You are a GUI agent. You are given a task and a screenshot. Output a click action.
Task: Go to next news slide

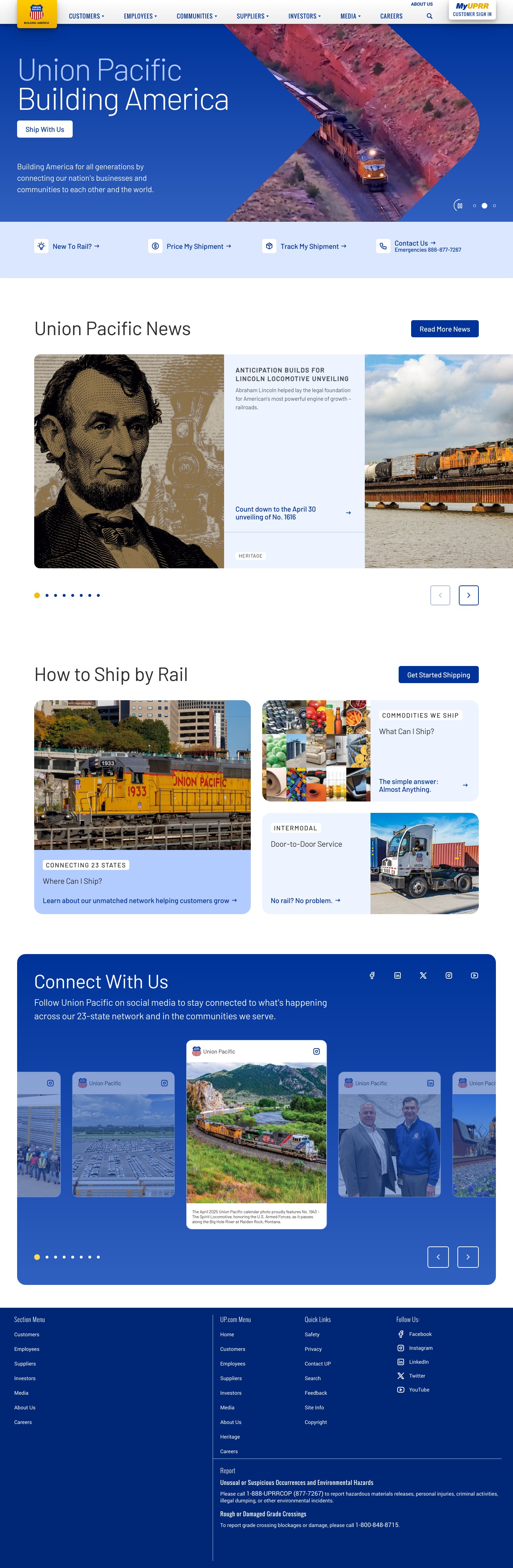point(468,595)
